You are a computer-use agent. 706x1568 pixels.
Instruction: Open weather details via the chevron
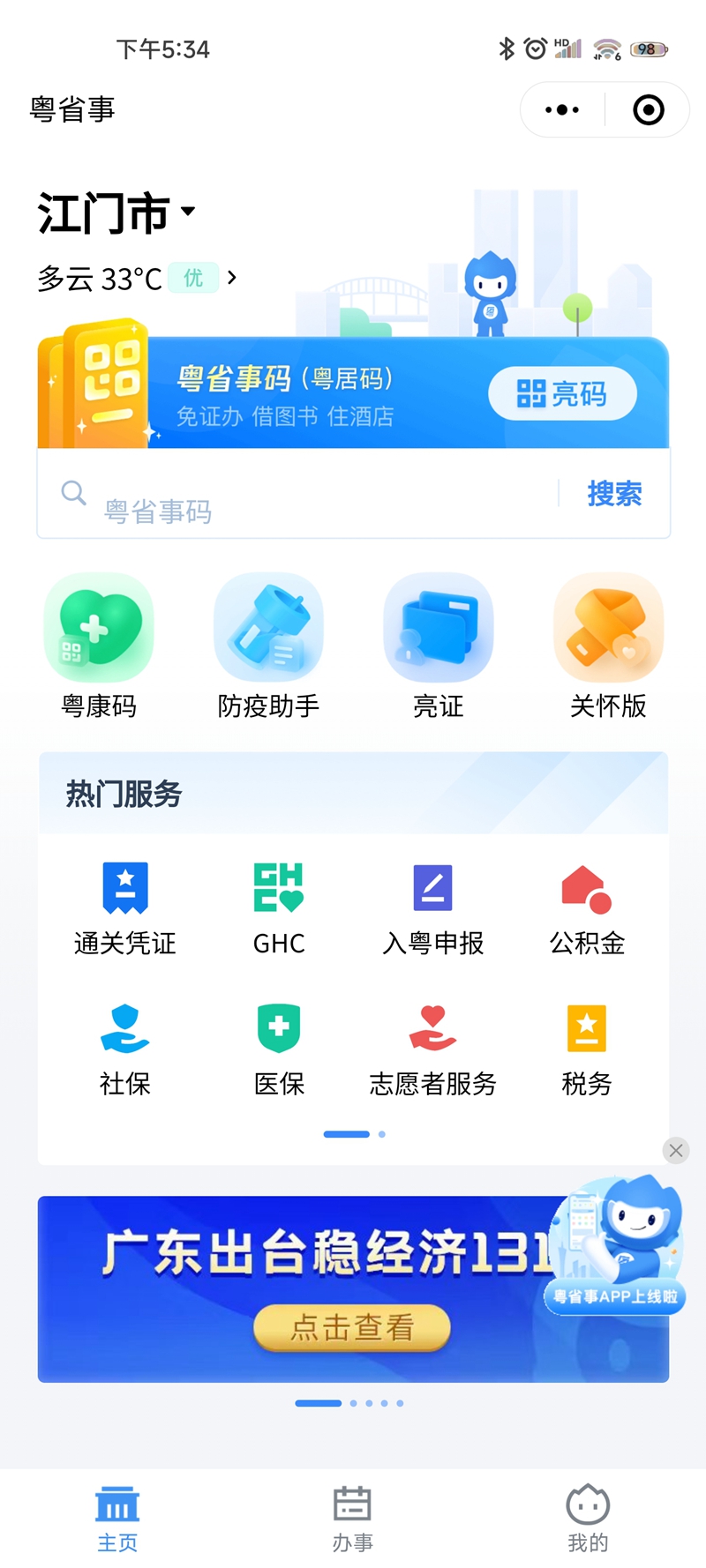coord(232,277)
